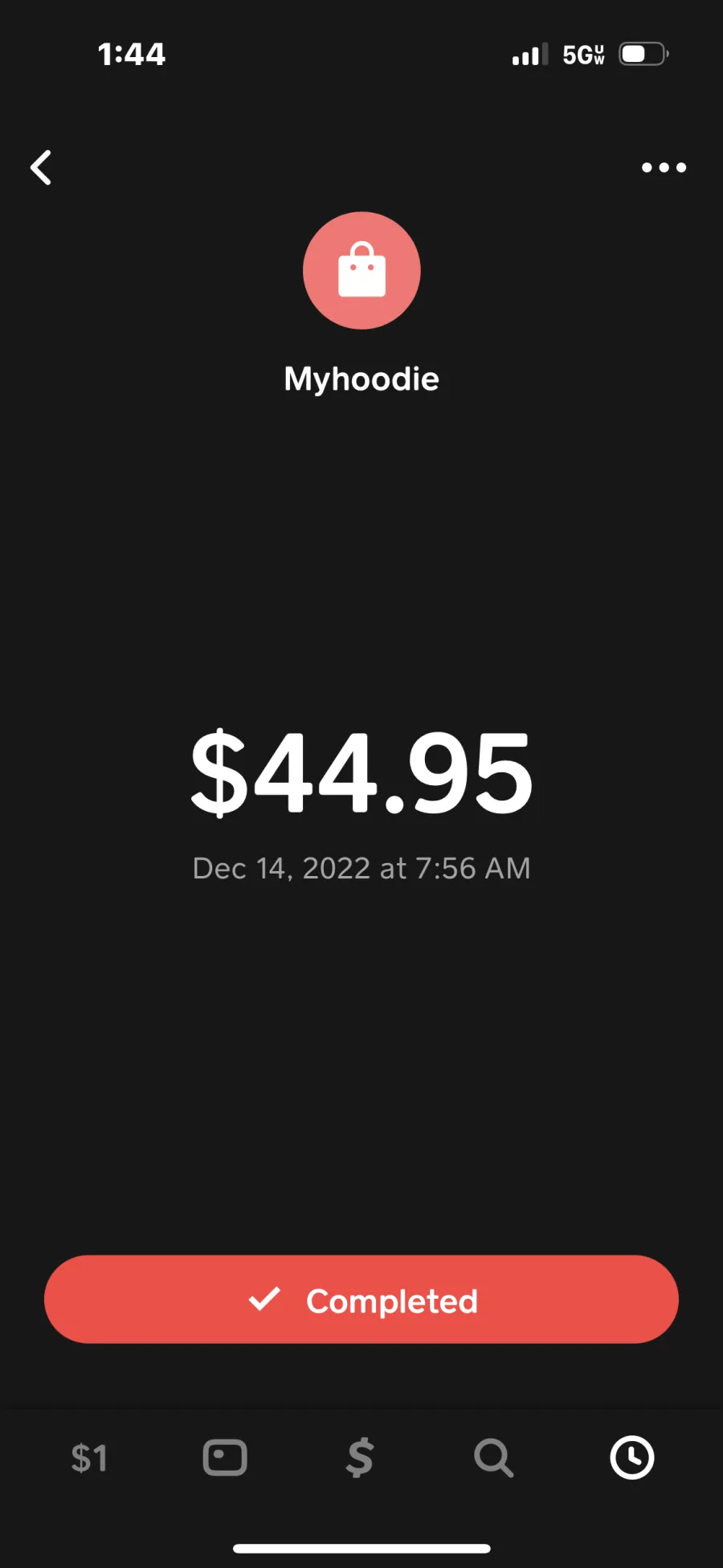Open the dollar sign payment tab
723x1568 pixels.
click(x=360, y=1457)
